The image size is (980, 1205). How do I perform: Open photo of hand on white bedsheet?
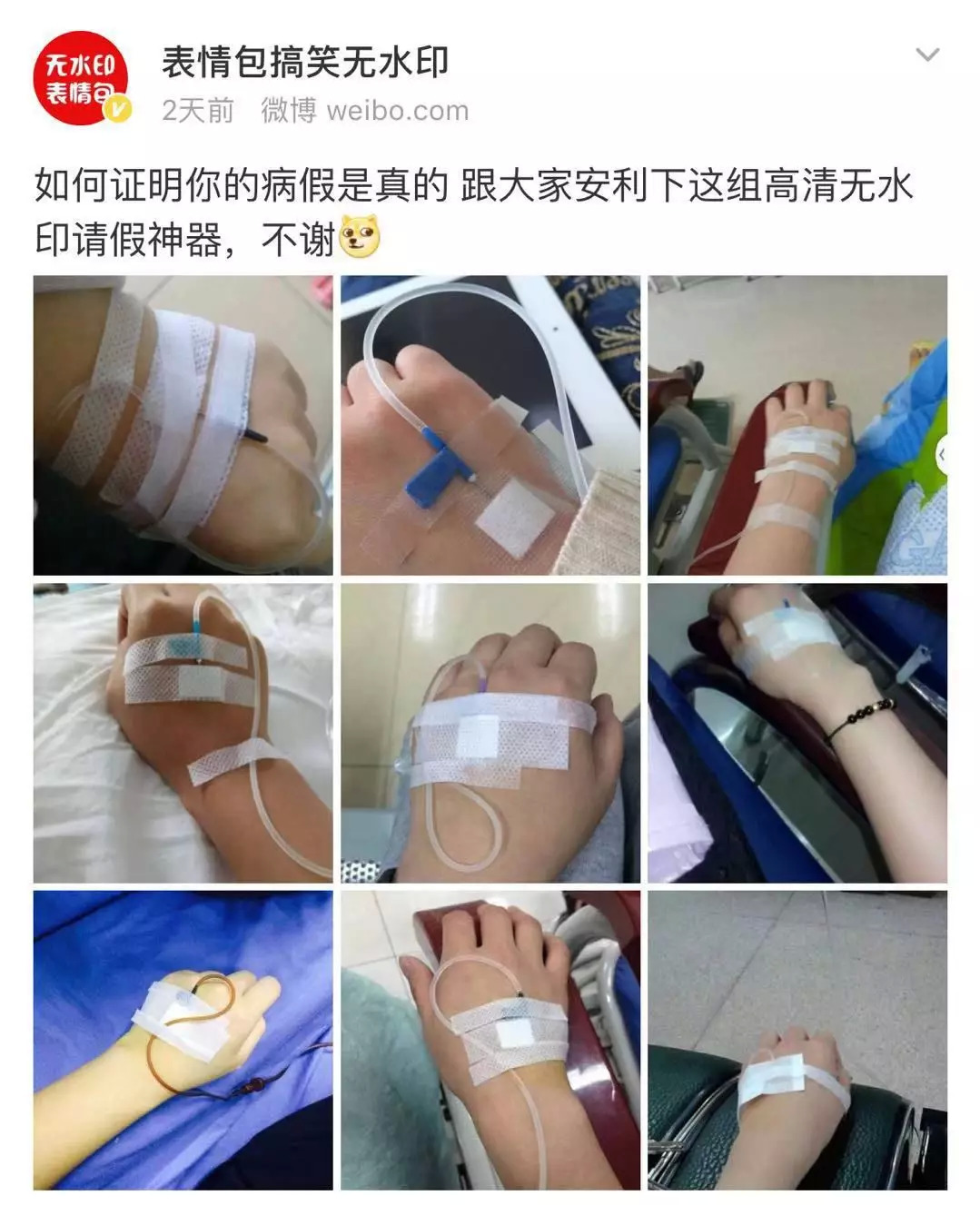coord(183,732)
